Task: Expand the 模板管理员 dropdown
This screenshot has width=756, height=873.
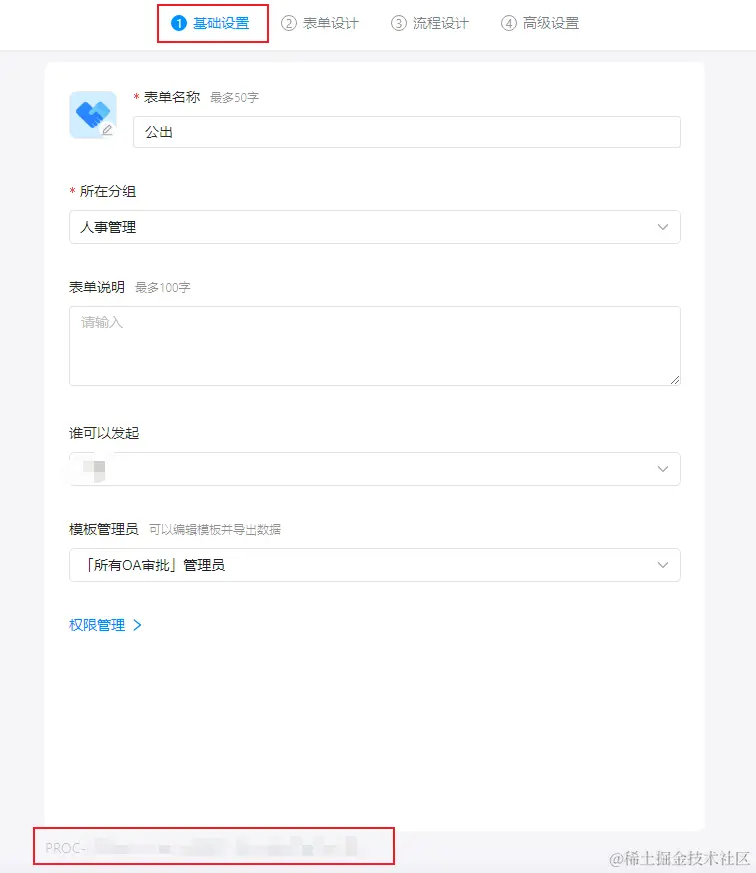Action: point(374,565)
